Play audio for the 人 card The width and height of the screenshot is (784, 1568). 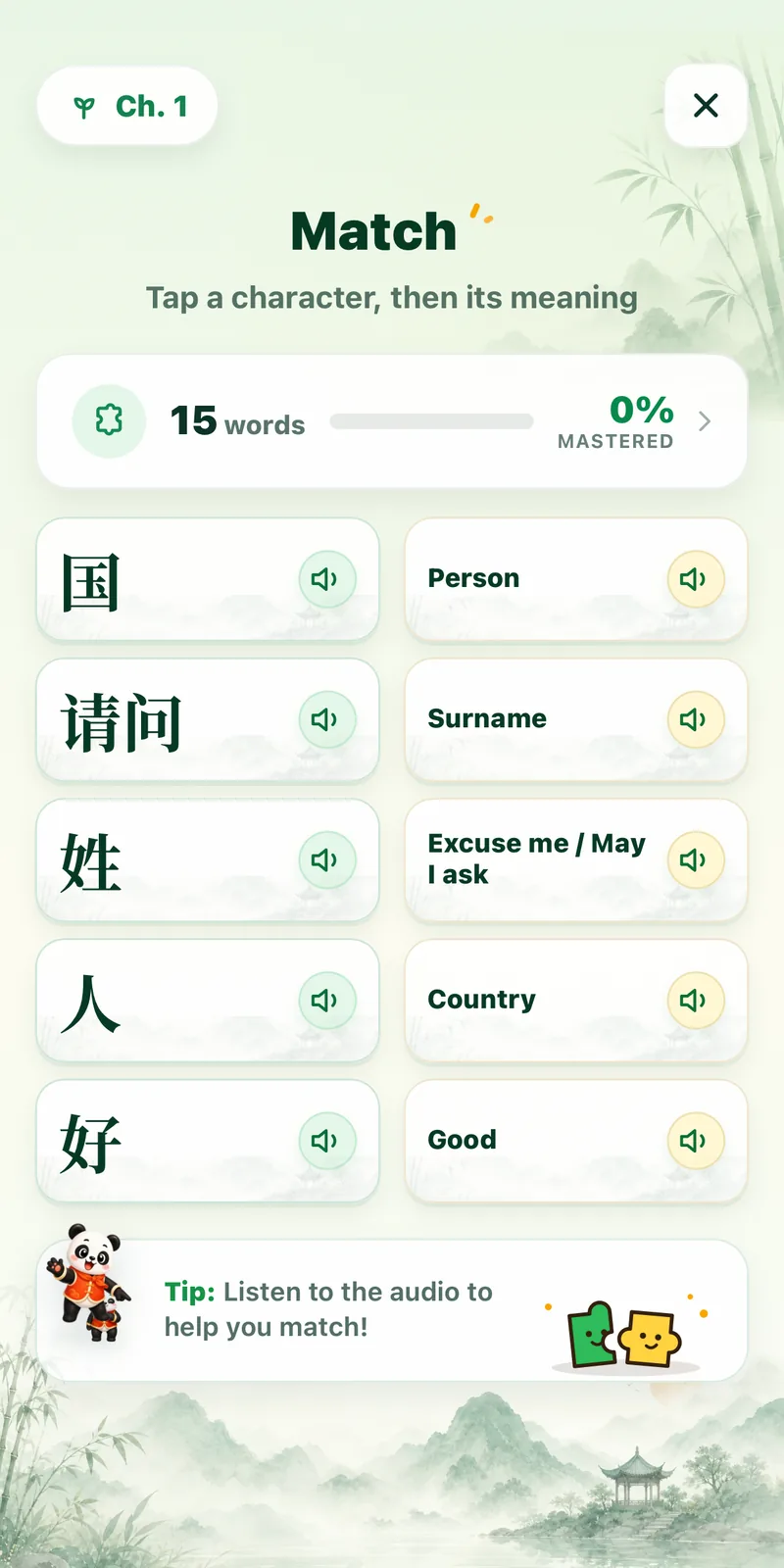[x=326, y=1000]
